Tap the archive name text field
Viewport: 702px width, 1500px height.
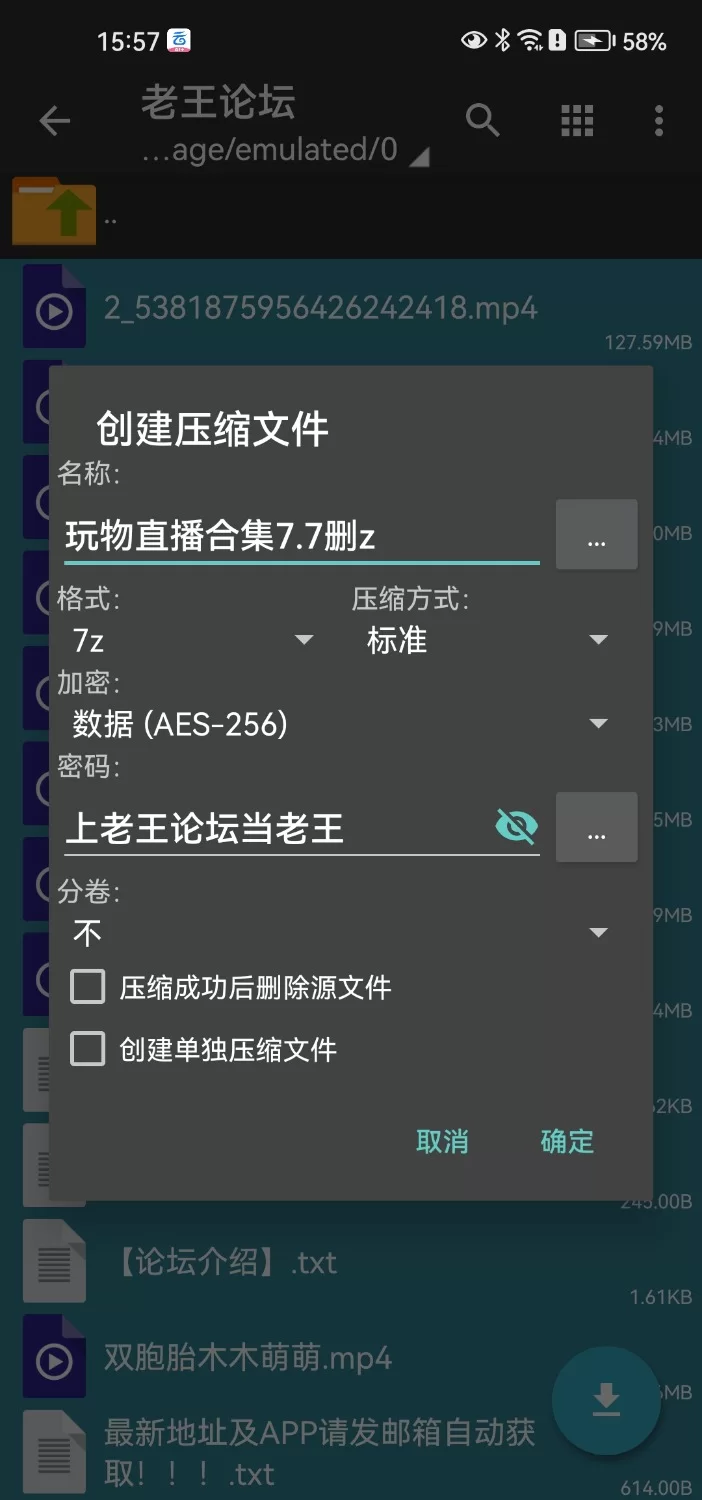pyautogui.click(x=300, y=537)
